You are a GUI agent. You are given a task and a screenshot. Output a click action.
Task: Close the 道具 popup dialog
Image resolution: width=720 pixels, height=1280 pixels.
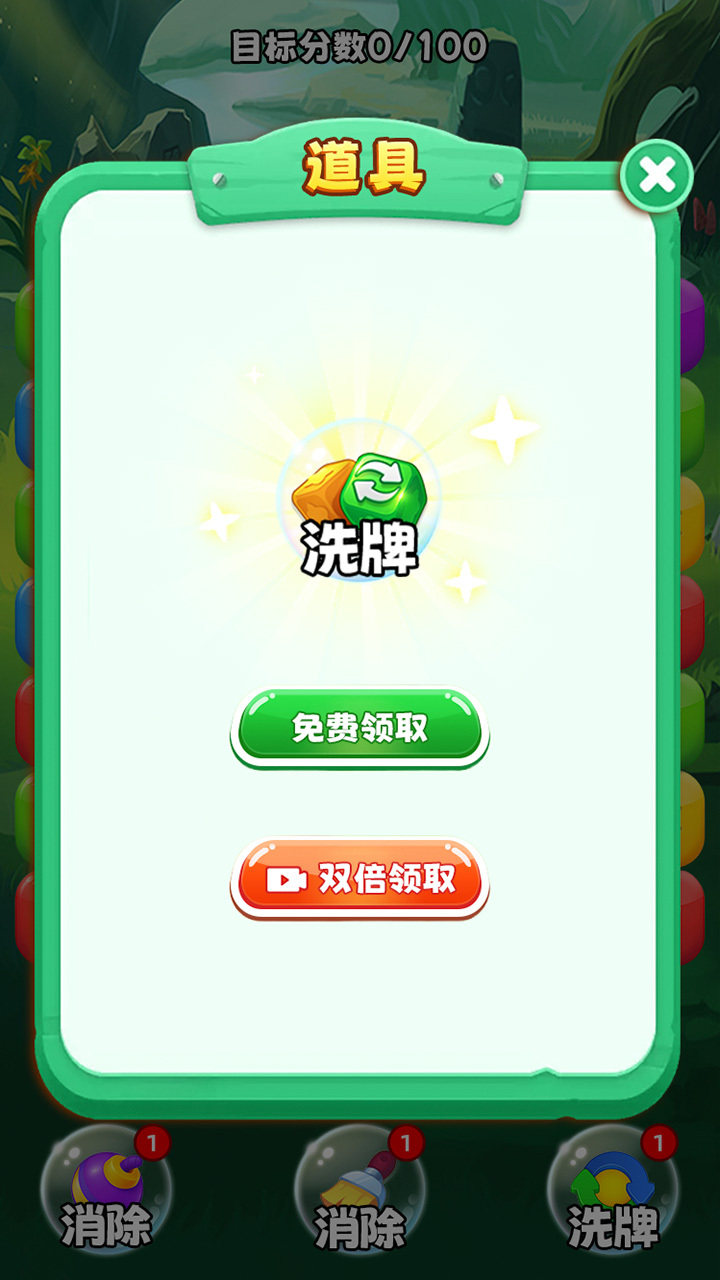657,176
